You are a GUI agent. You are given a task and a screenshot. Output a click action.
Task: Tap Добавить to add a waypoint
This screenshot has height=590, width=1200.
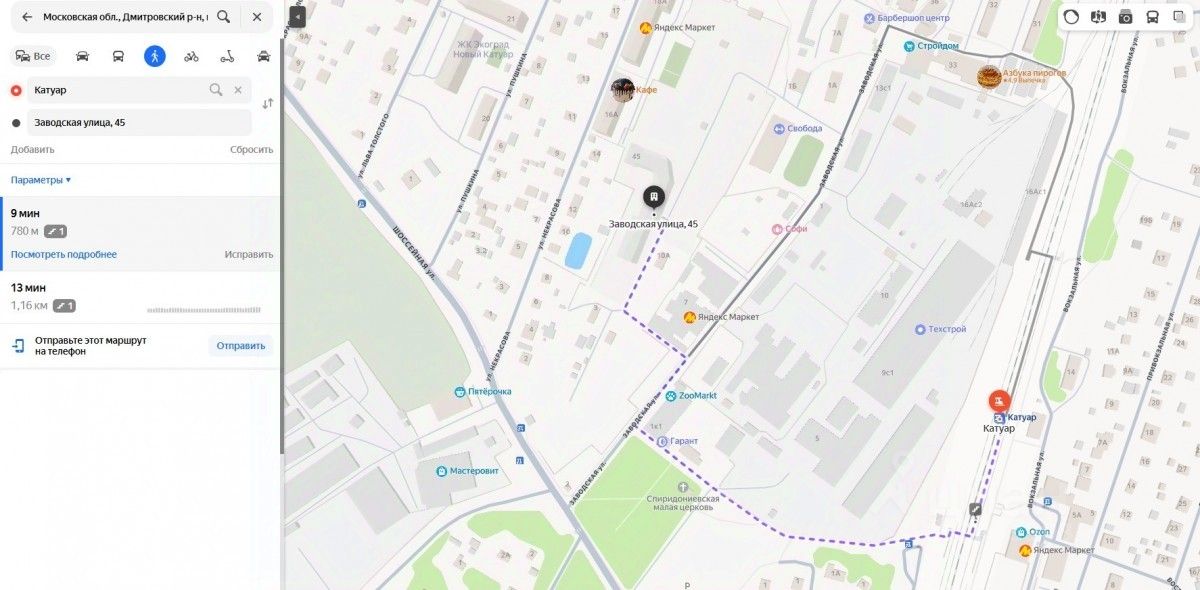coord(32,149)
